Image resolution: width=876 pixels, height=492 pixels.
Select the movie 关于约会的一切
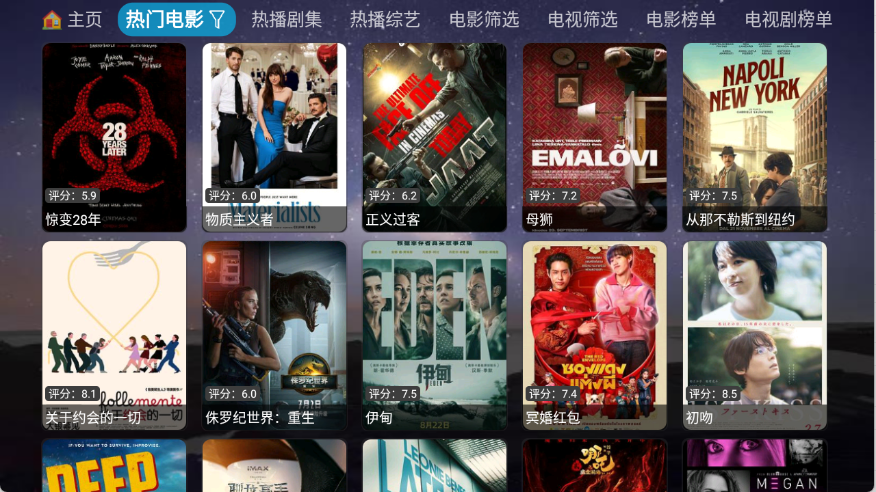tap(114, 335)
